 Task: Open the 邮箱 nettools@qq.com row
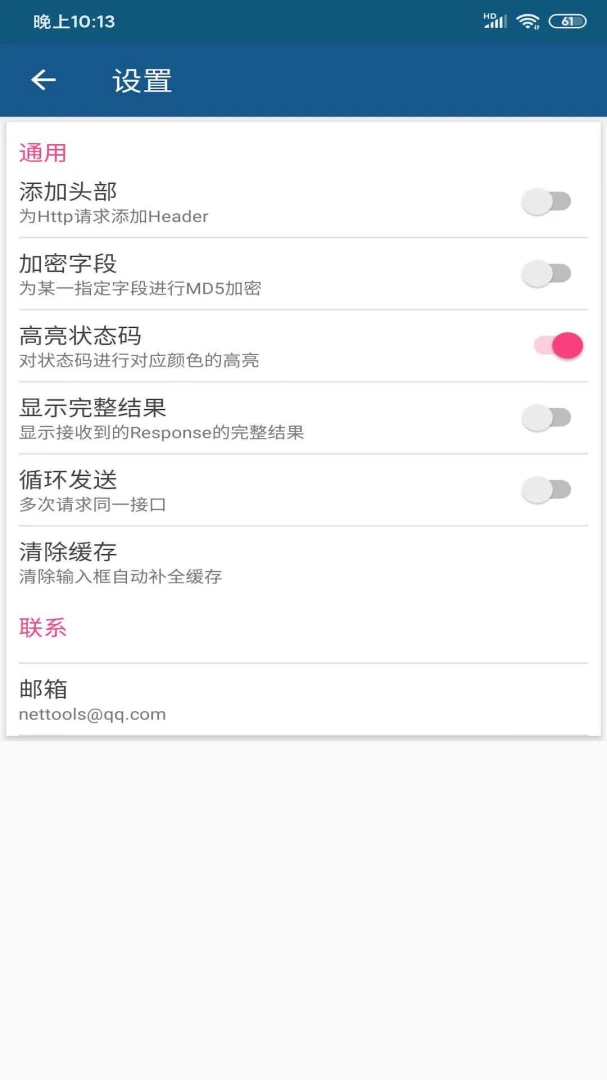92,700
